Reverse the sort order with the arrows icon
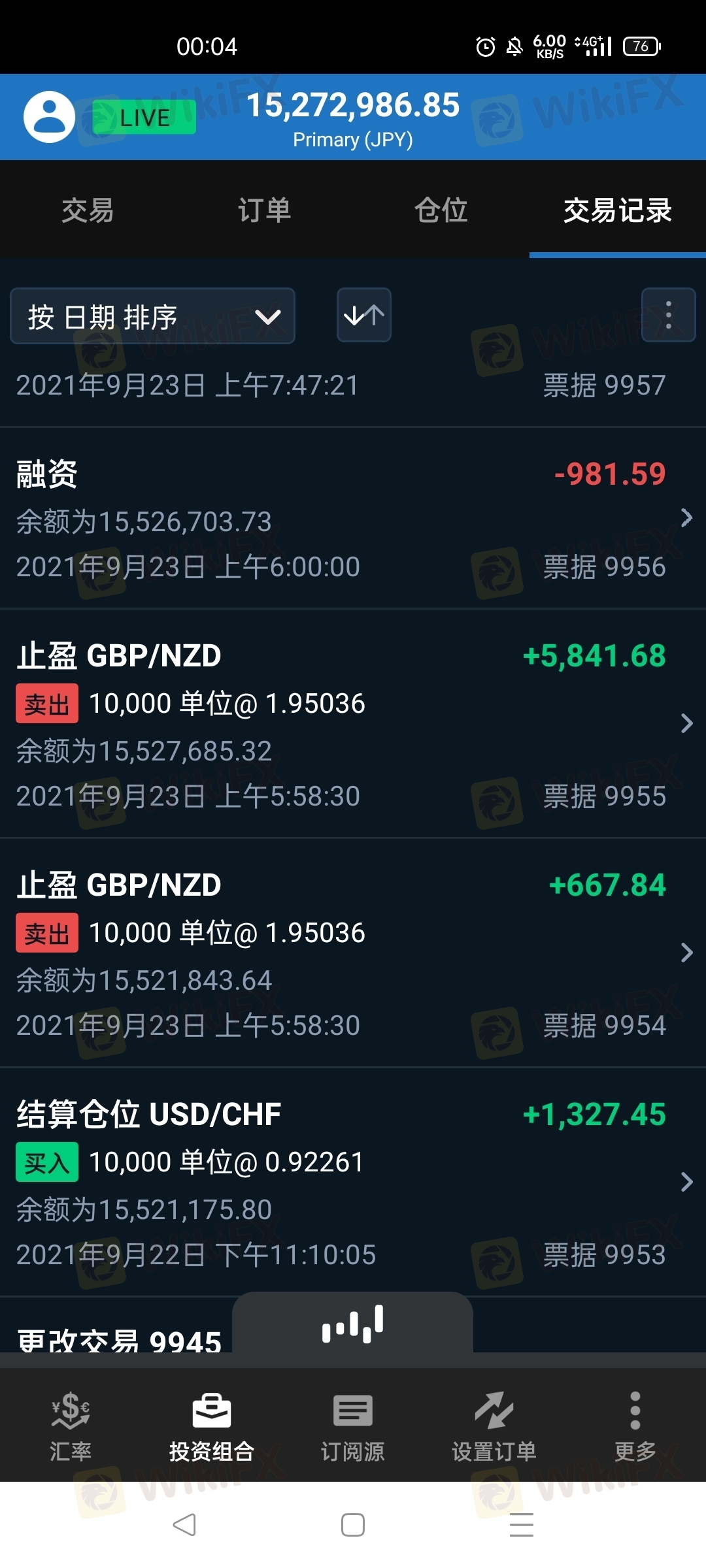Image resolution: width=706 pixels, height=1568 pixels. (363, 316)
